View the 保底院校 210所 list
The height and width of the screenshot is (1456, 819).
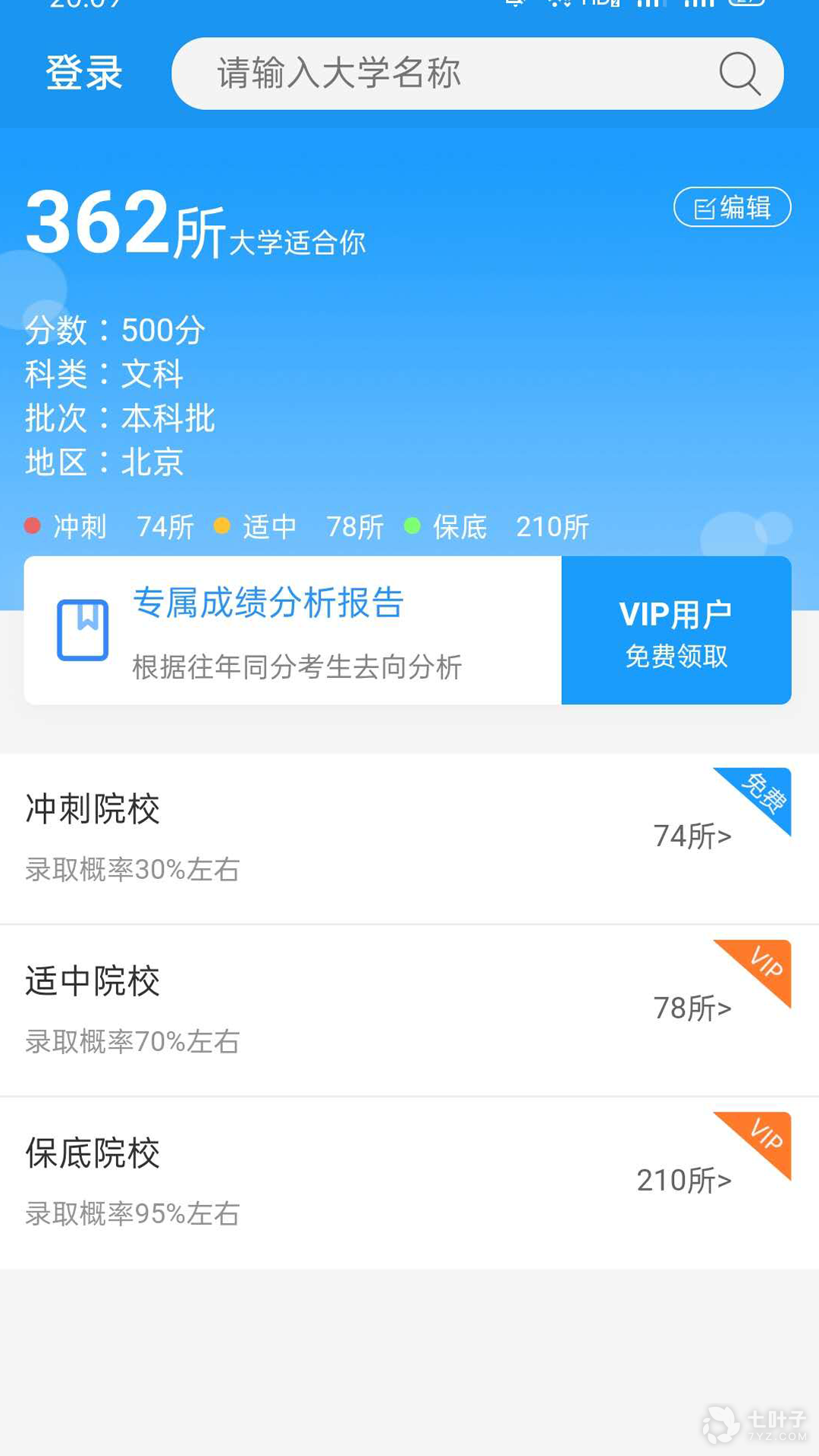(409, 1183)
